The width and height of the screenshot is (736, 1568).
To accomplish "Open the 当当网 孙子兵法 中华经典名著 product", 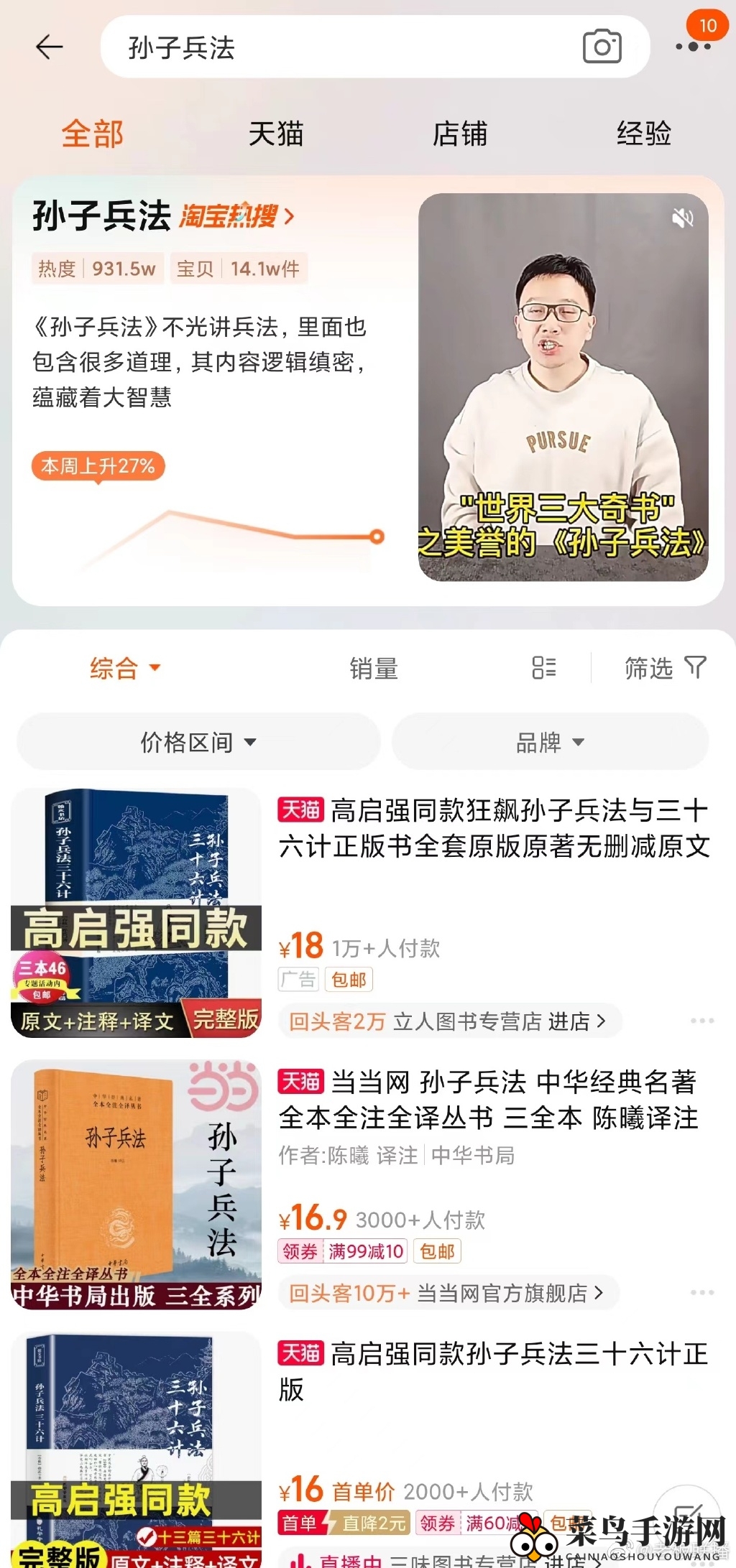I will 489,1099.
